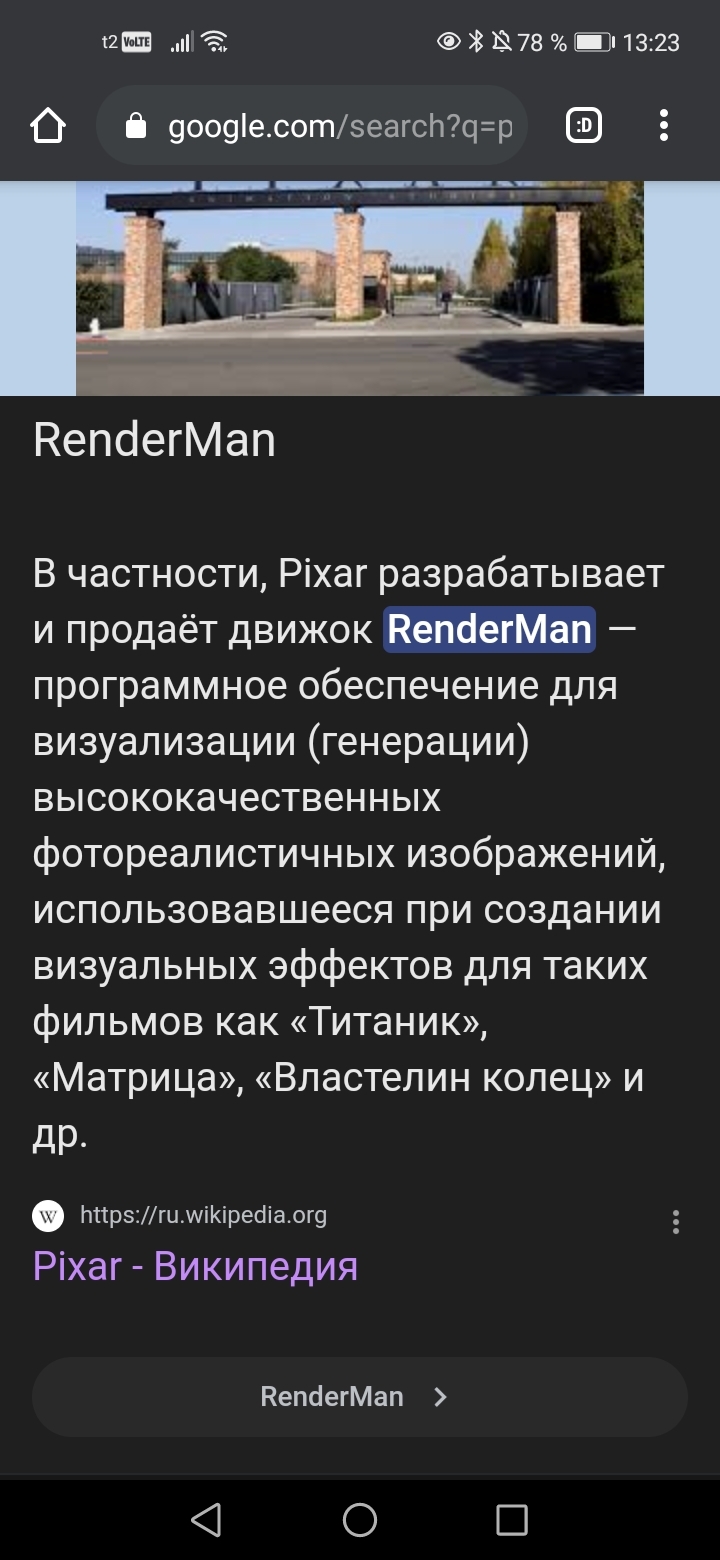Go to Chrome's home page
720x1560 pixels.
coord(47,126)
